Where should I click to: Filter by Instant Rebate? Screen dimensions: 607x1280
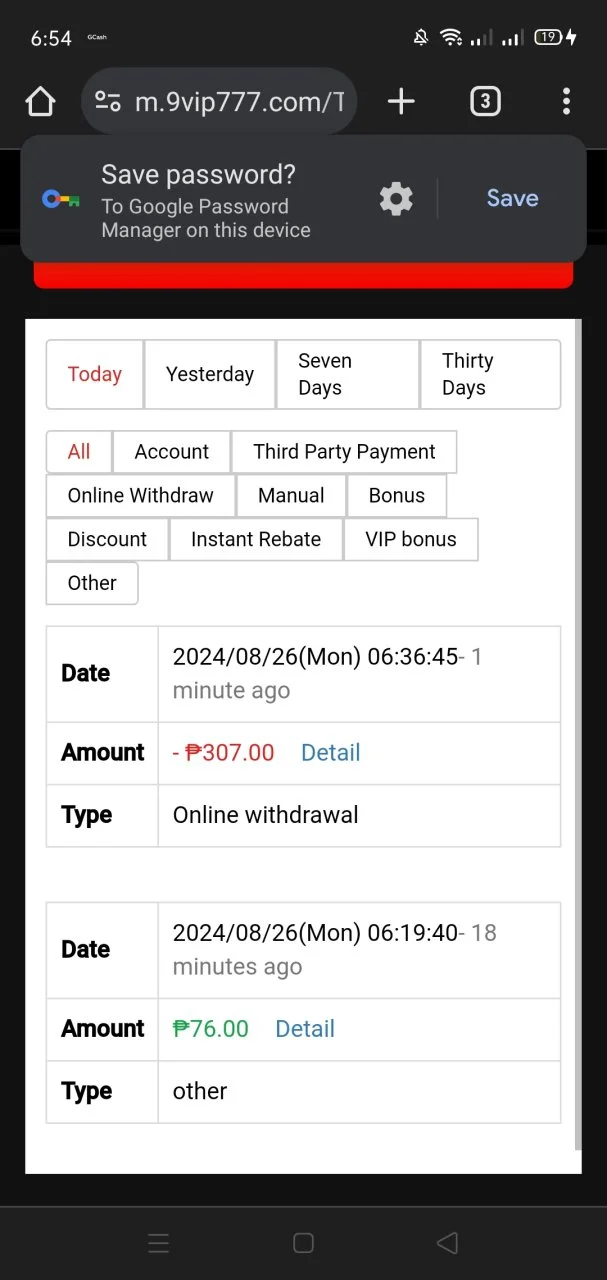click(x=256, y=540)
